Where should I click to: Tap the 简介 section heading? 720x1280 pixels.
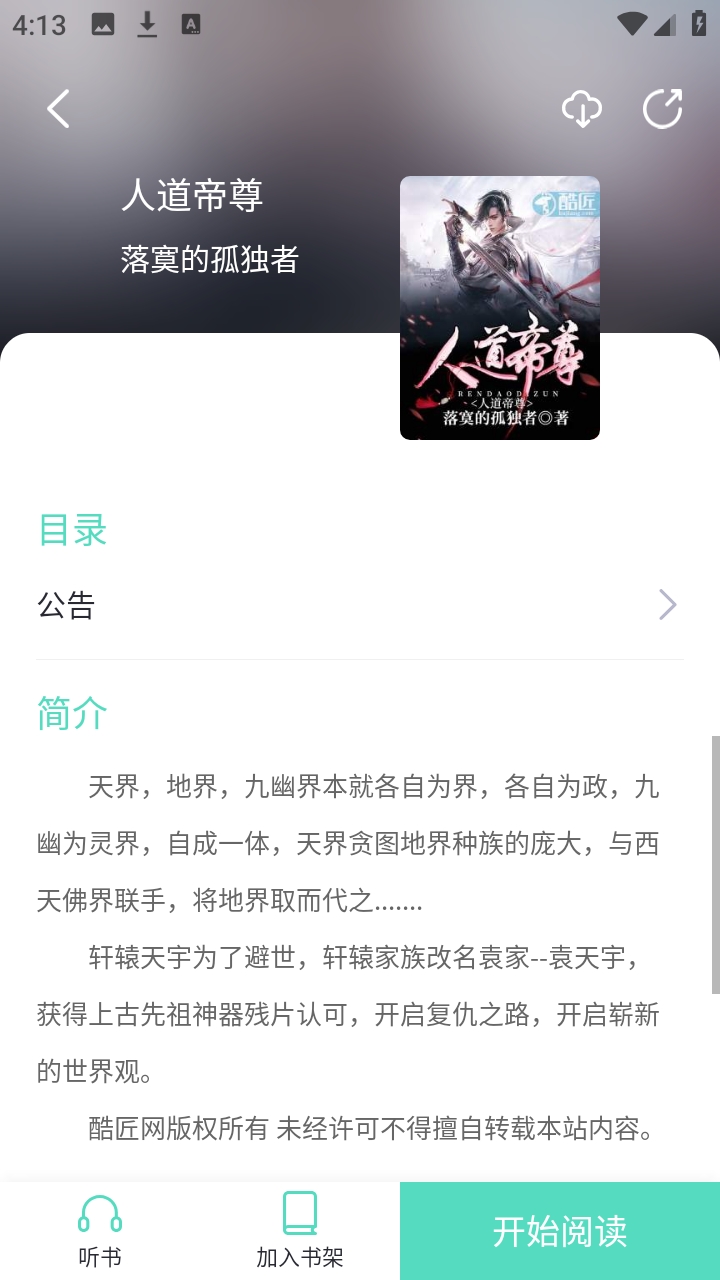coord(71,713)
